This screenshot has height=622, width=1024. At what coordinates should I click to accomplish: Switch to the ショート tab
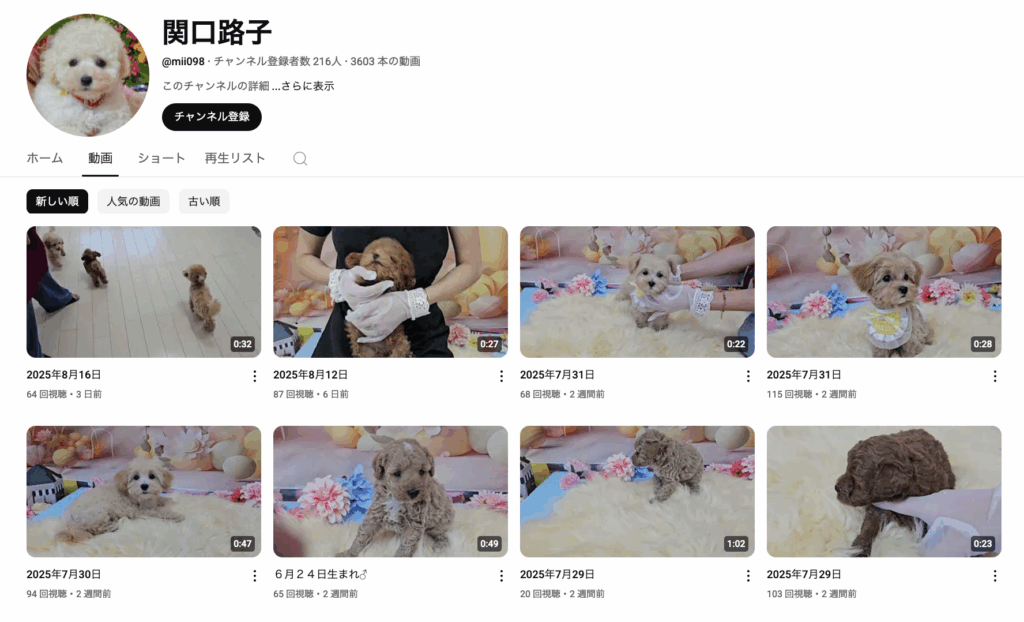pos(161,158)
